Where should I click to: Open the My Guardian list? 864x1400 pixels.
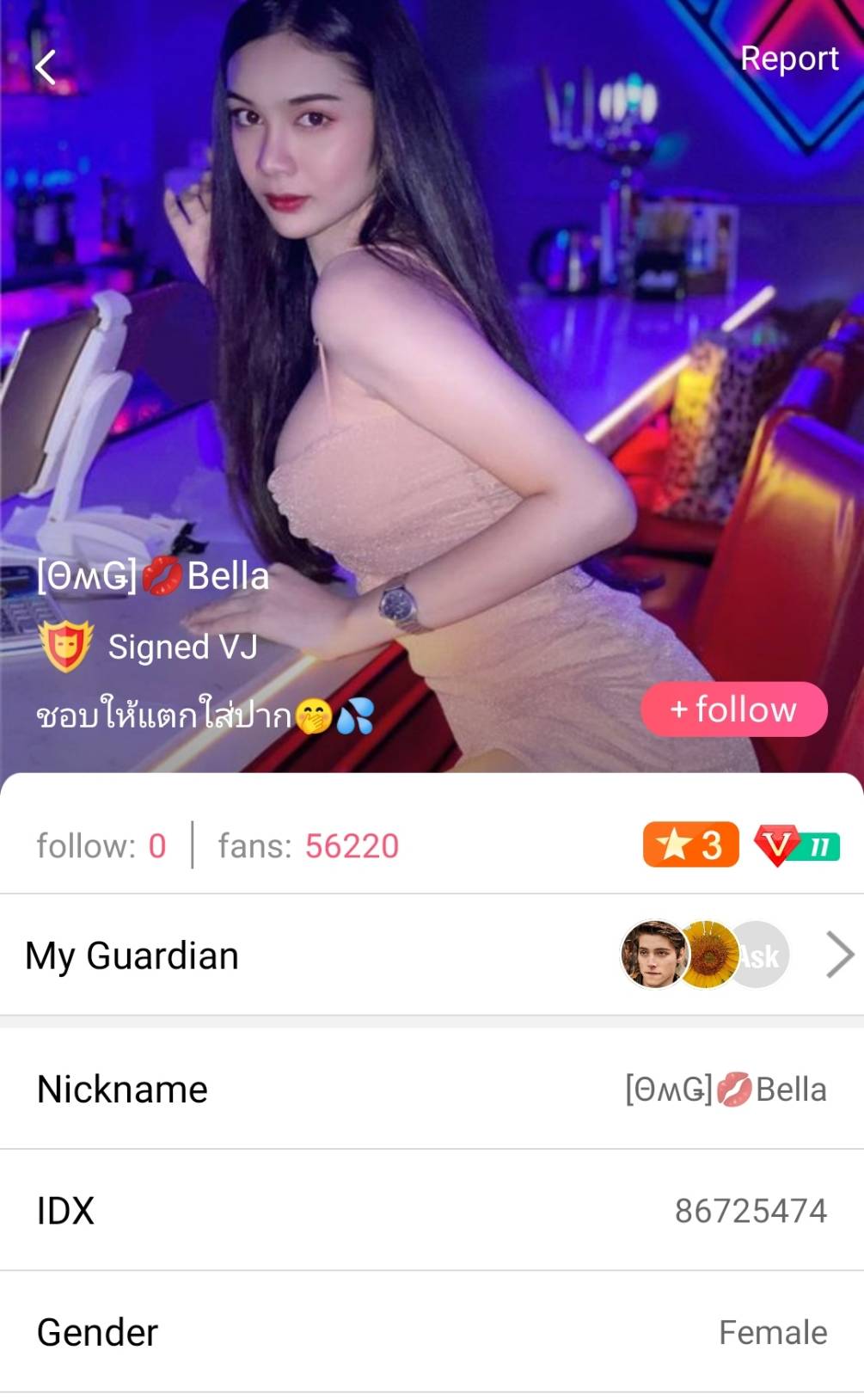tap(432, 955)
